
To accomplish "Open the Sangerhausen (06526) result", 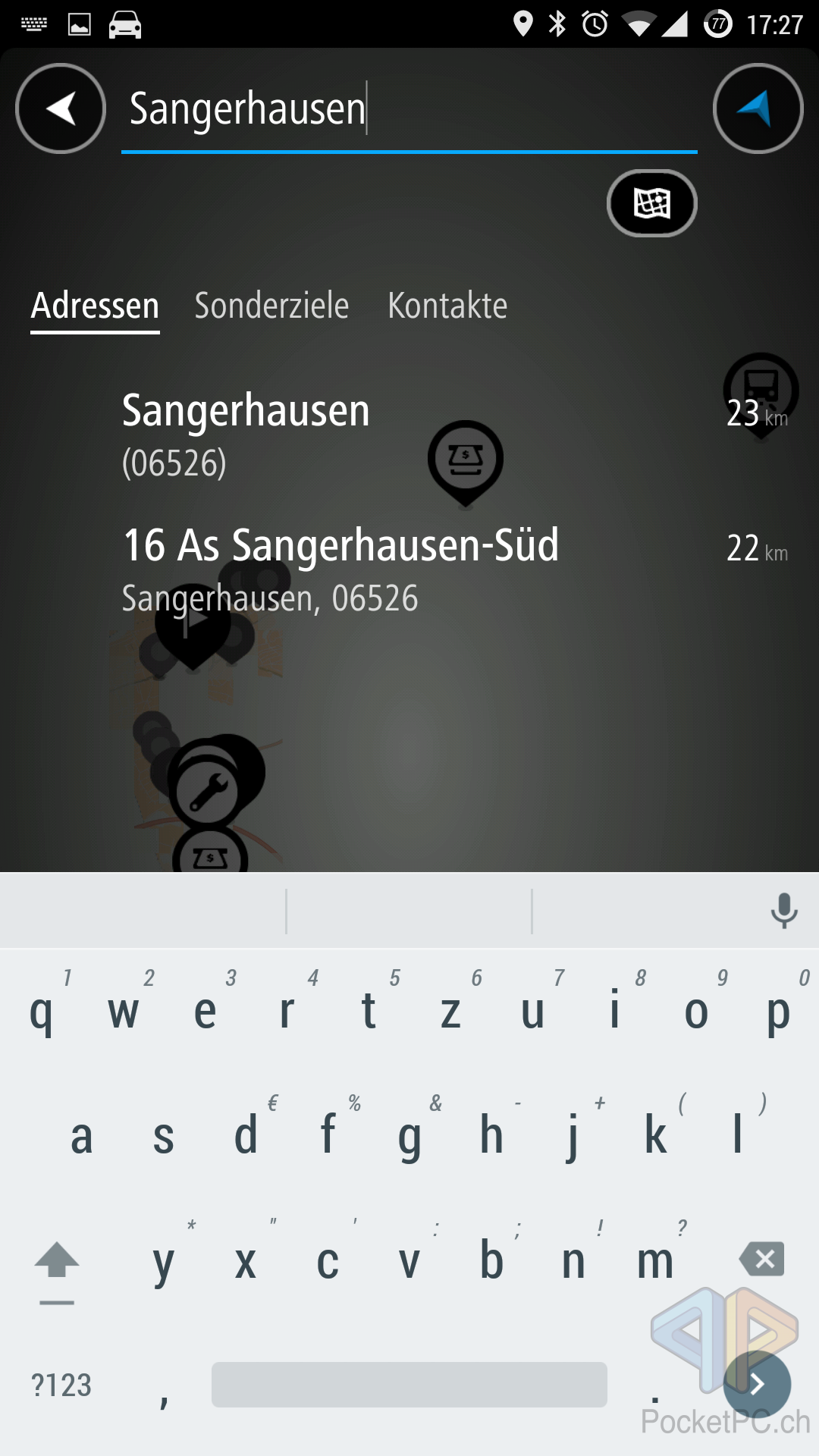I will (x=409, y=436).
